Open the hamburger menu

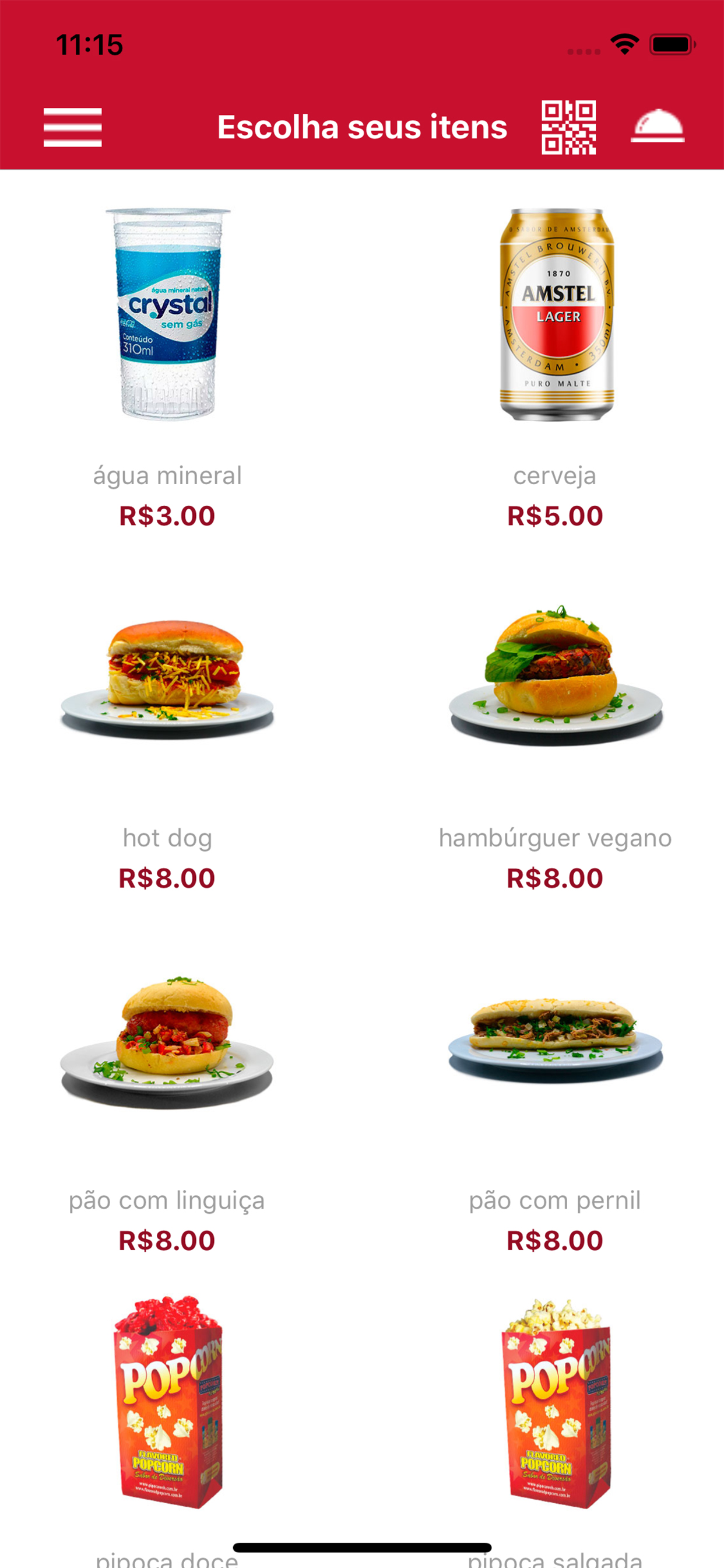tap(72, 127)
